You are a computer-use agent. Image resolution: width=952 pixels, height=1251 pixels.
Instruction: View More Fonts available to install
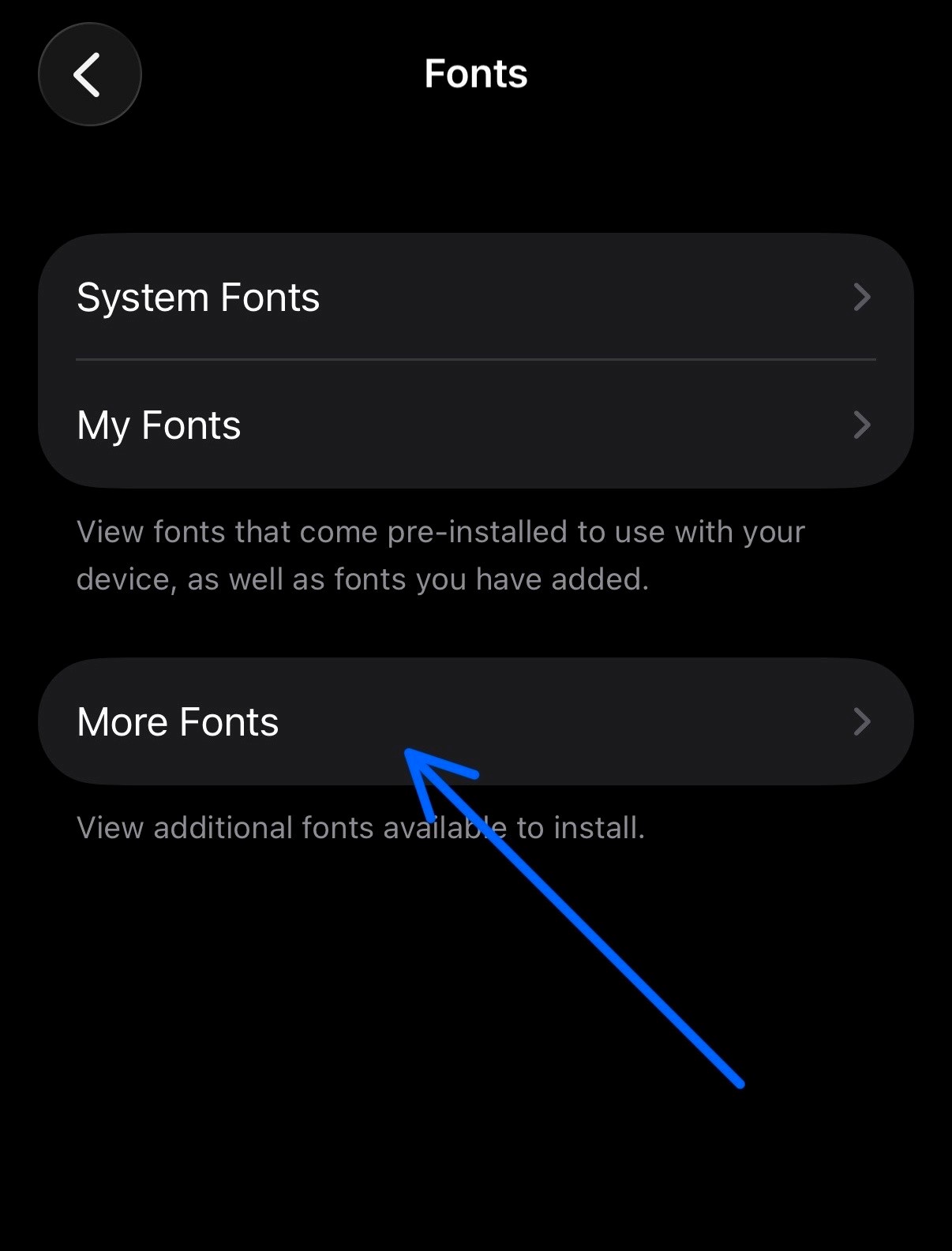tap(475, 721)
